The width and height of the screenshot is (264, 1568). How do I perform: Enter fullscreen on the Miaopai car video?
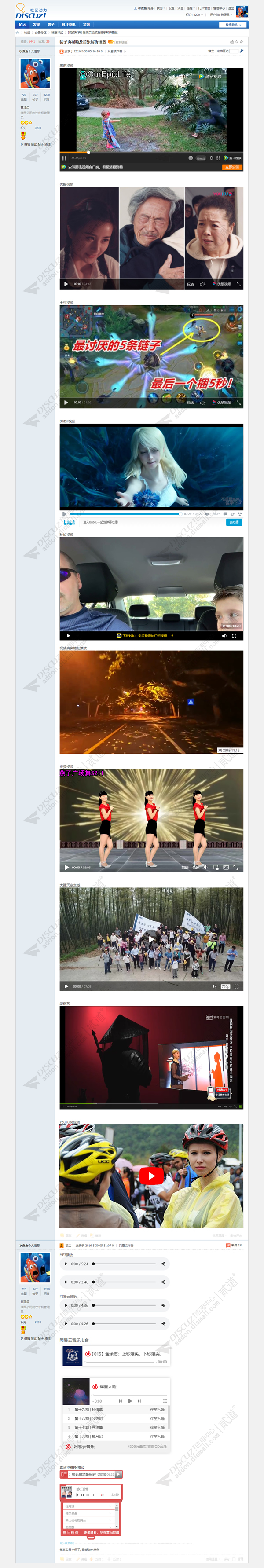tap(234, 635)
